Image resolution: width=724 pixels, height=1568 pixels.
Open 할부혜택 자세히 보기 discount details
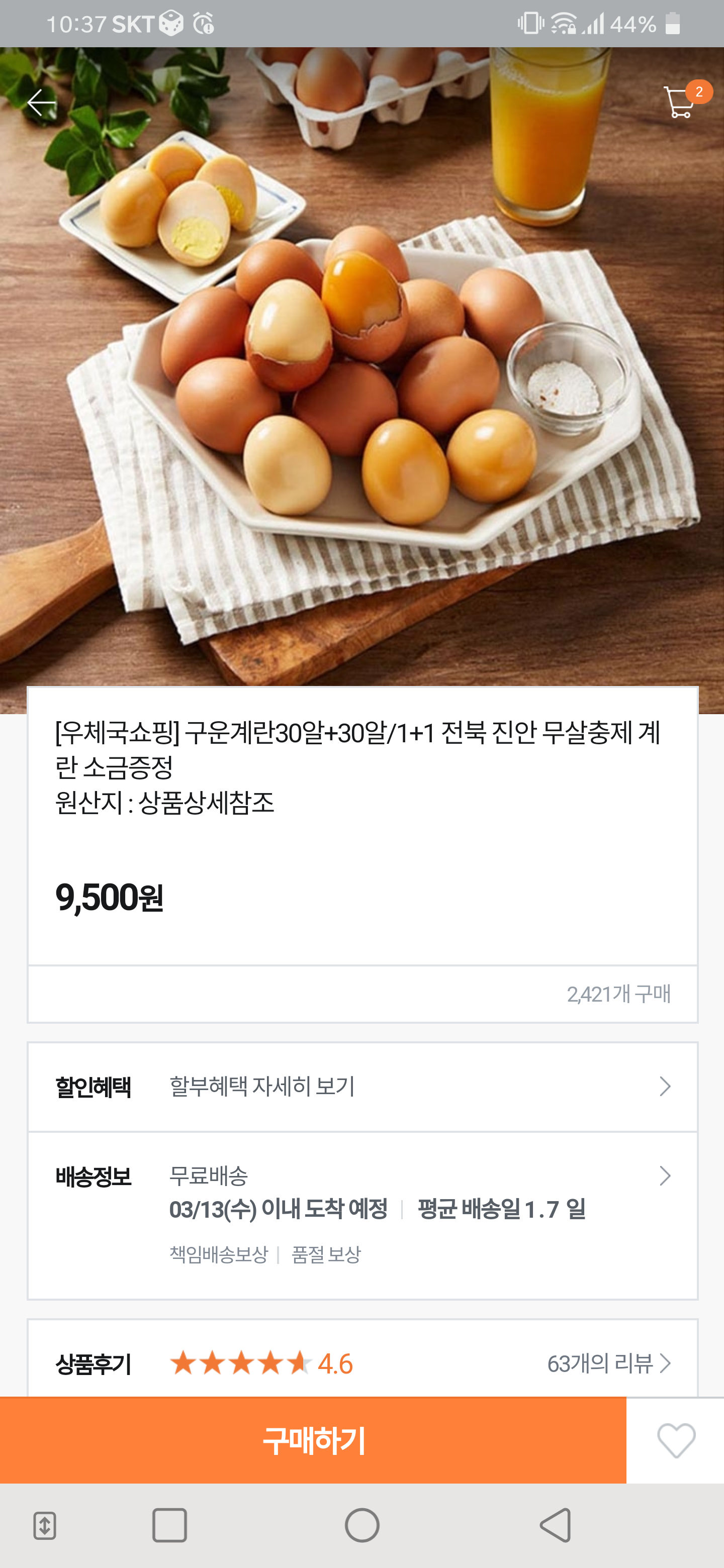[363, 1087]
